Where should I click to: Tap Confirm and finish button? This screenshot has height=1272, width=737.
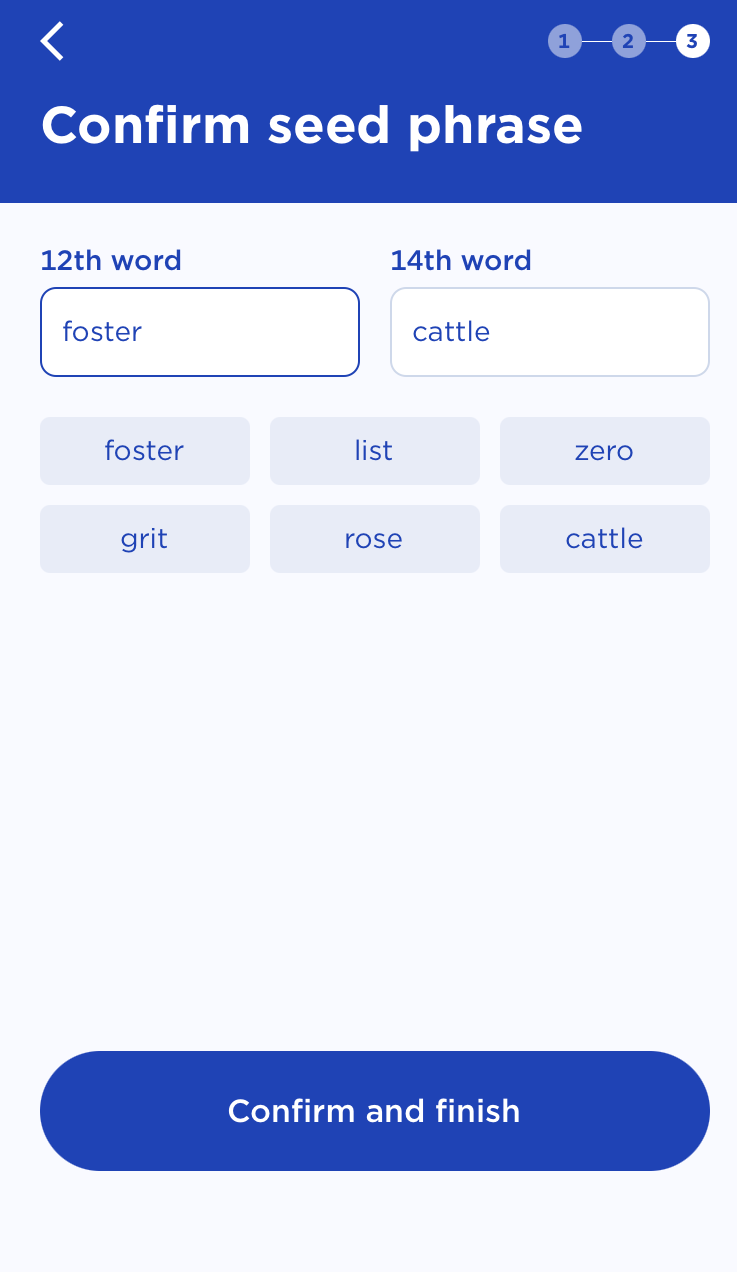374,1111
